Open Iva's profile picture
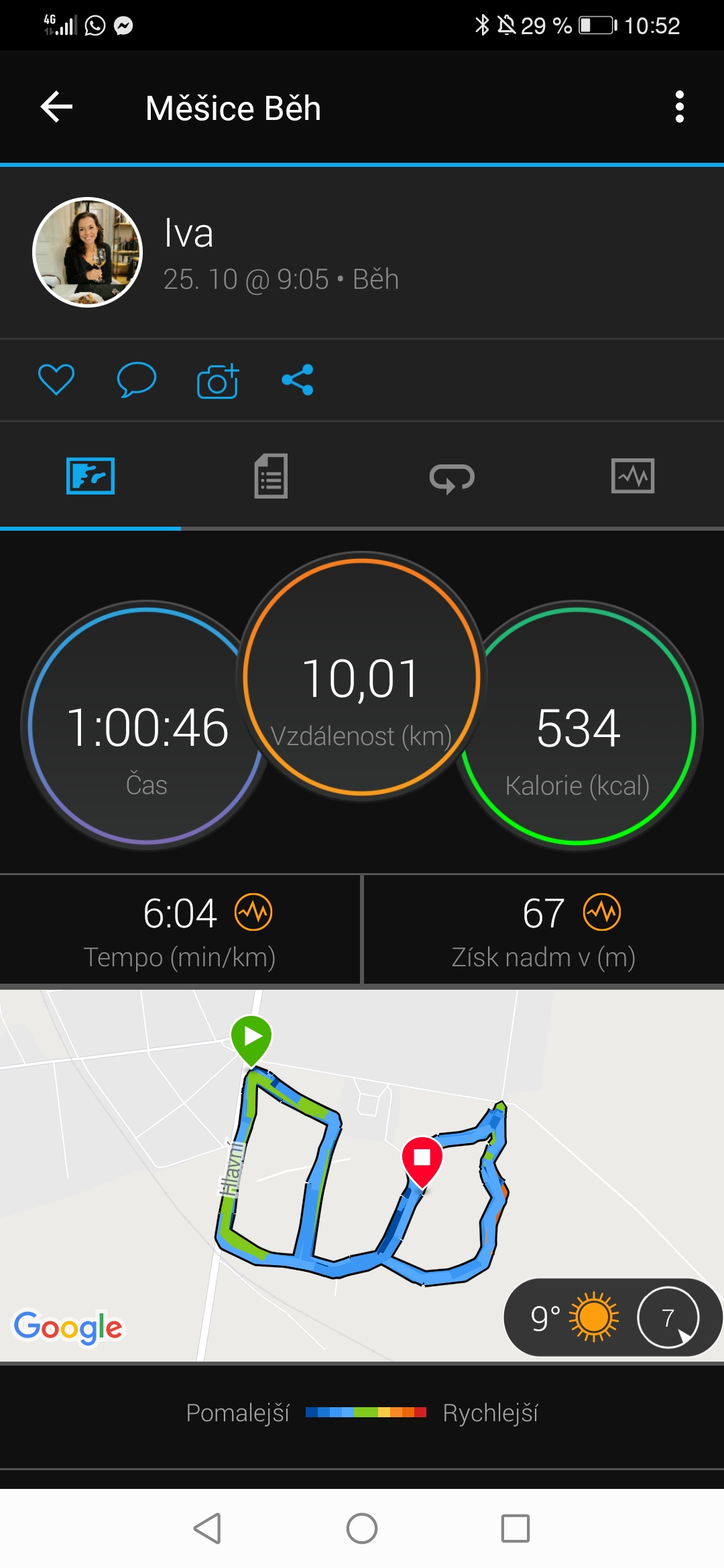 [88, 253]
